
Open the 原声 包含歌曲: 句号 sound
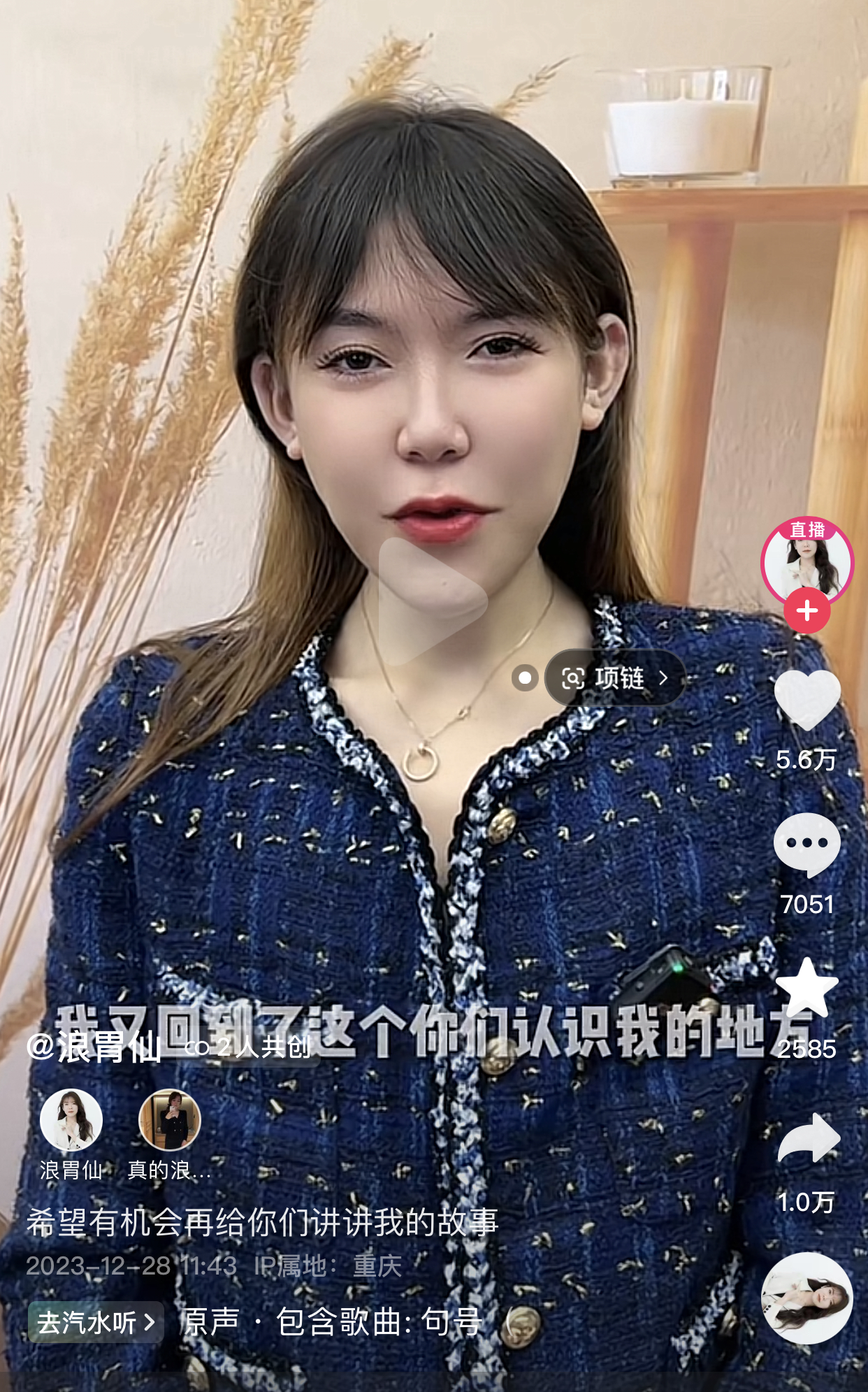click(331, 1322)
